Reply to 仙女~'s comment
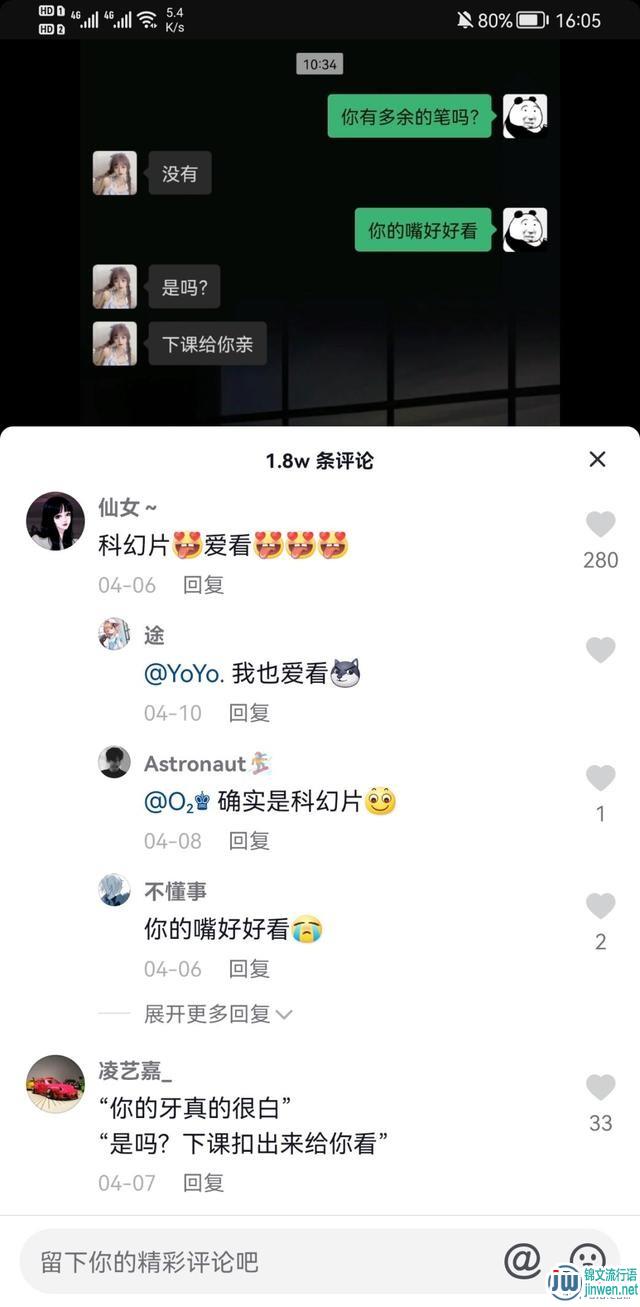Image resolution: width=640 pixels, height=1307 pixels. coord(203,585)
